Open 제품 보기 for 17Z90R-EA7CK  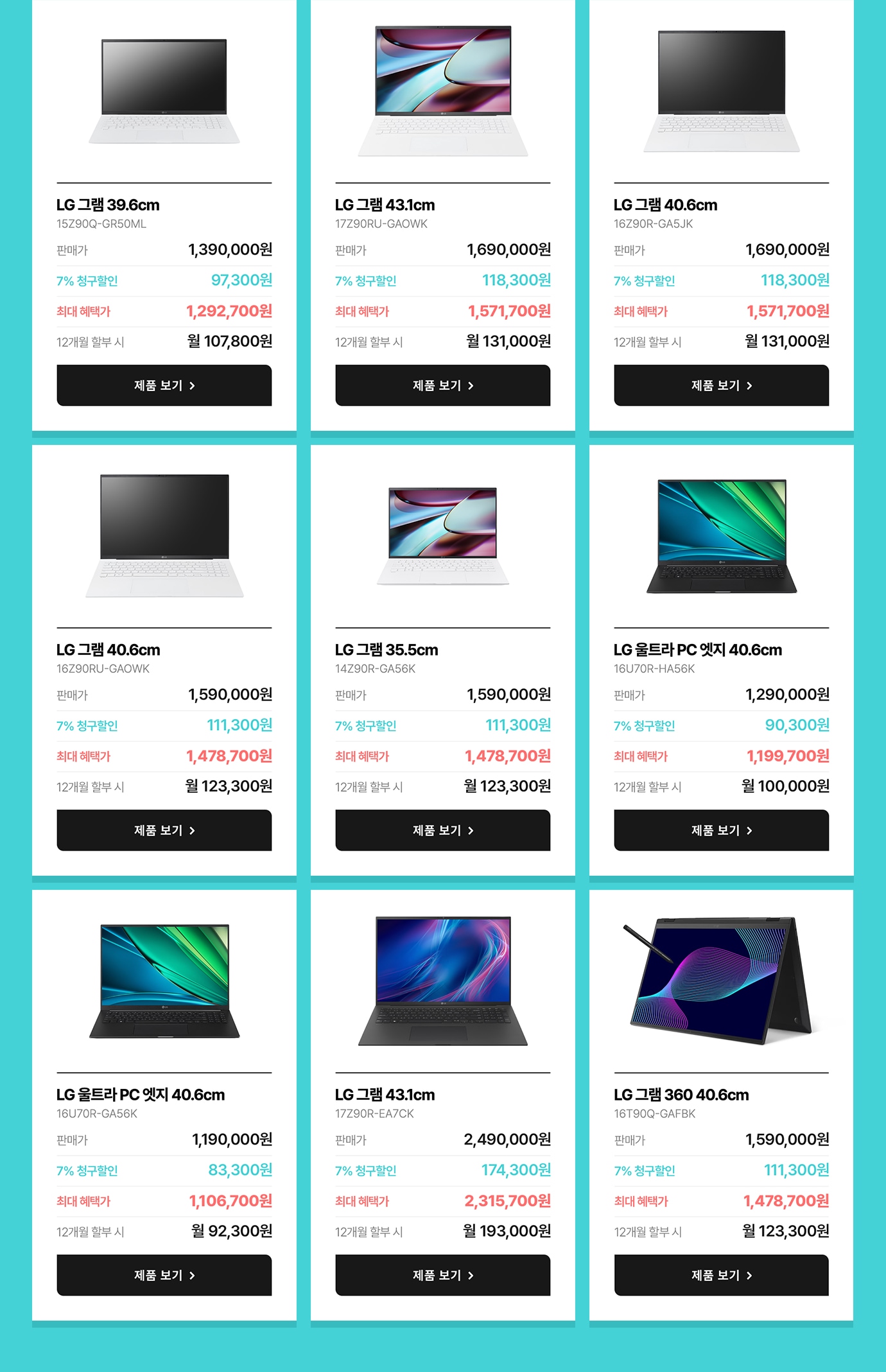442,1275
